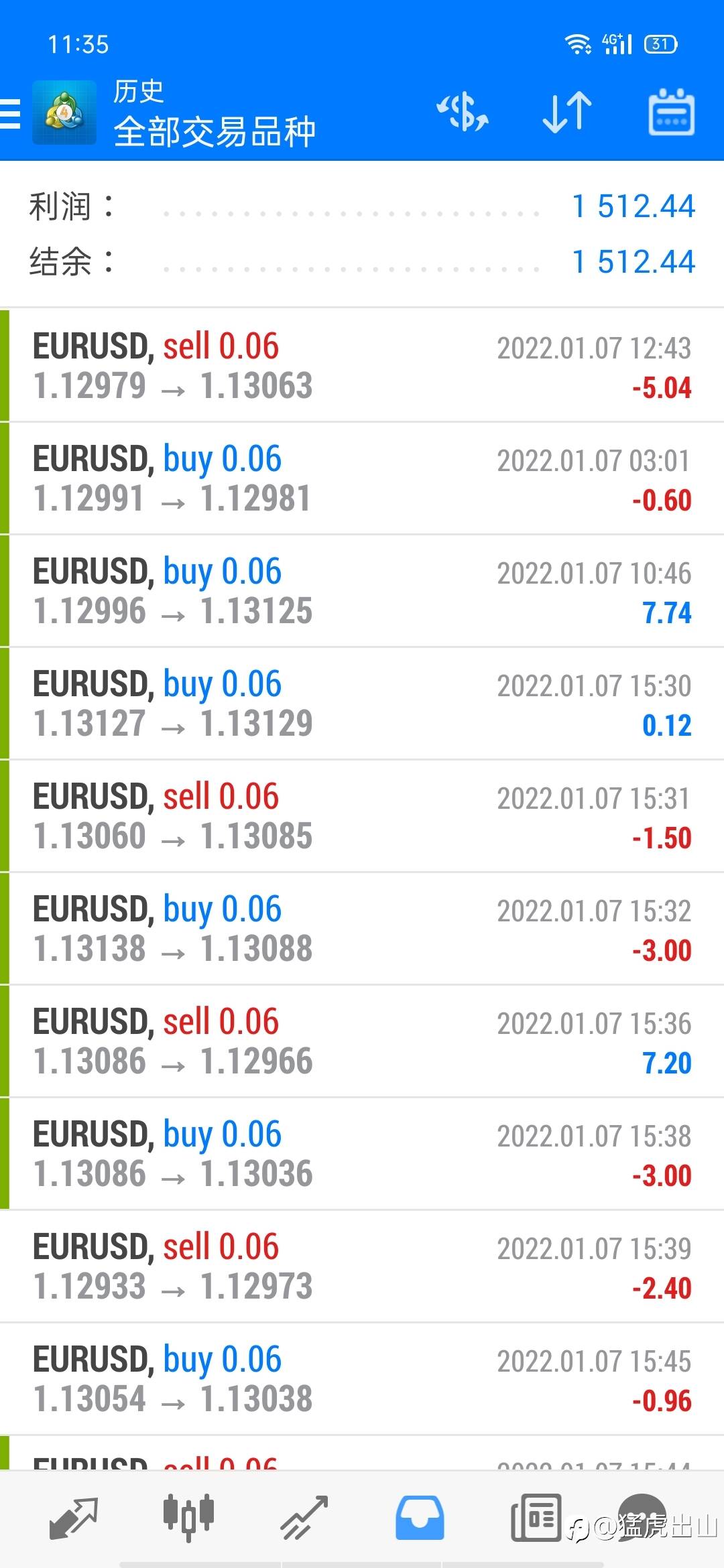Open the sort order options
The image size is (724, 1568).
coord(566,113)
